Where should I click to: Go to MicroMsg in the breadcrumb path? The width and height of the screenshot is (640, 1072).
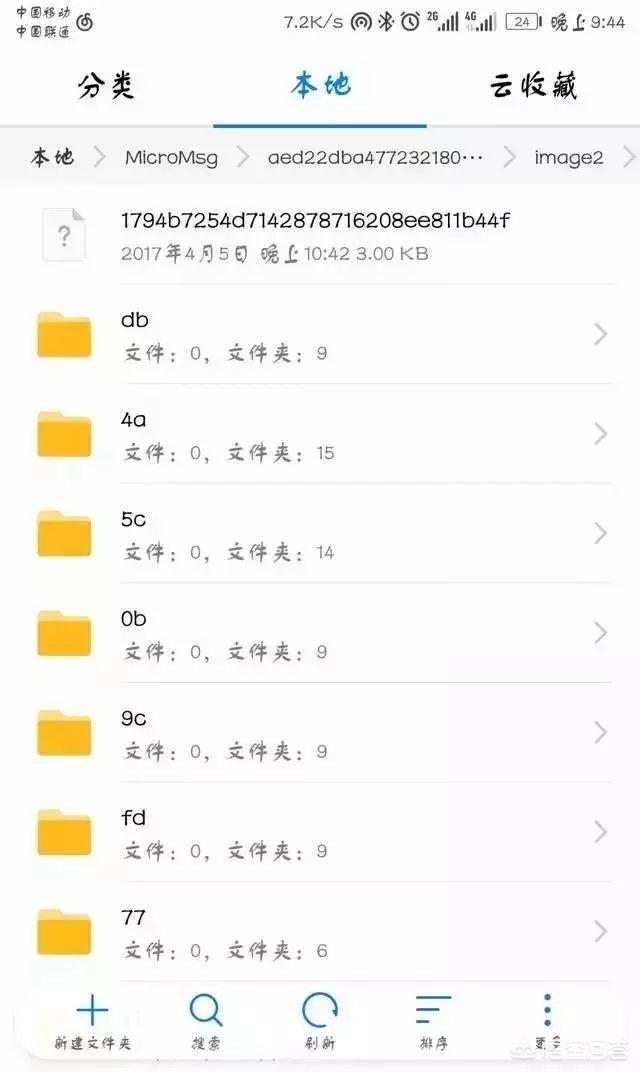(171, 158)
